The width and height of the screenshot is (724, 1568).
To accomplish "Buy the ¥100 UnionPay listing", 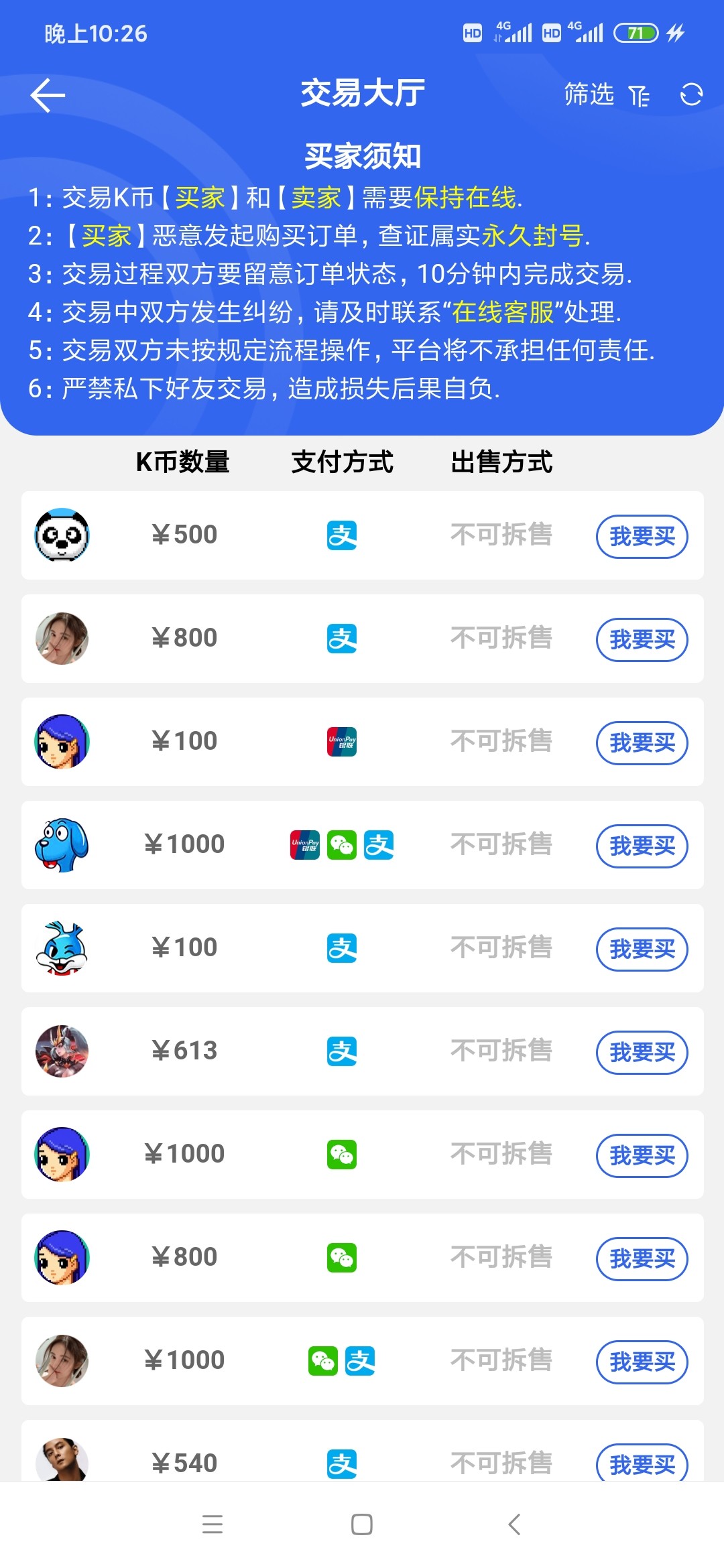I will click(x=642, y=742).
